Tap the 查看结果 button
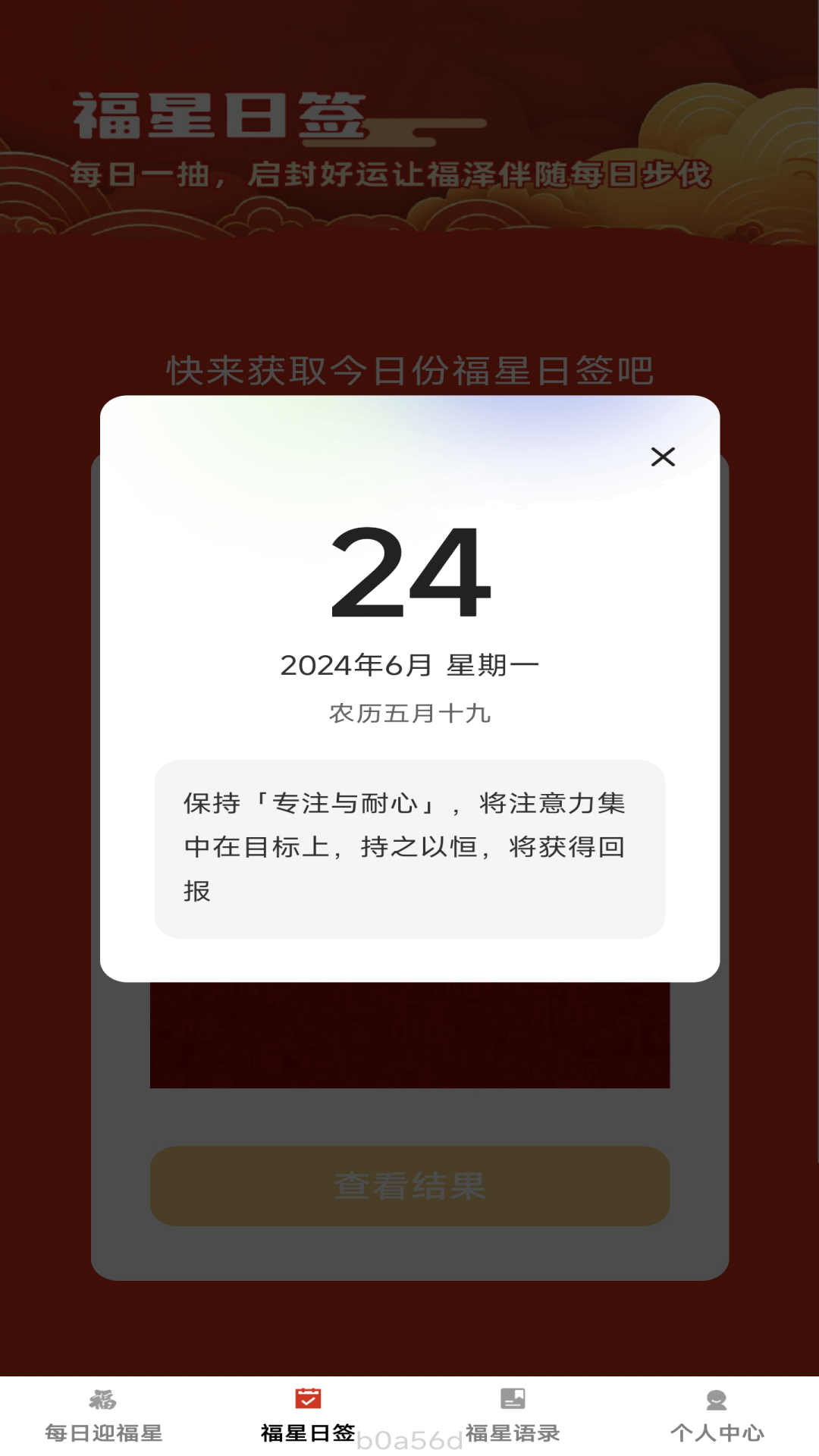 click(409, 1186)
